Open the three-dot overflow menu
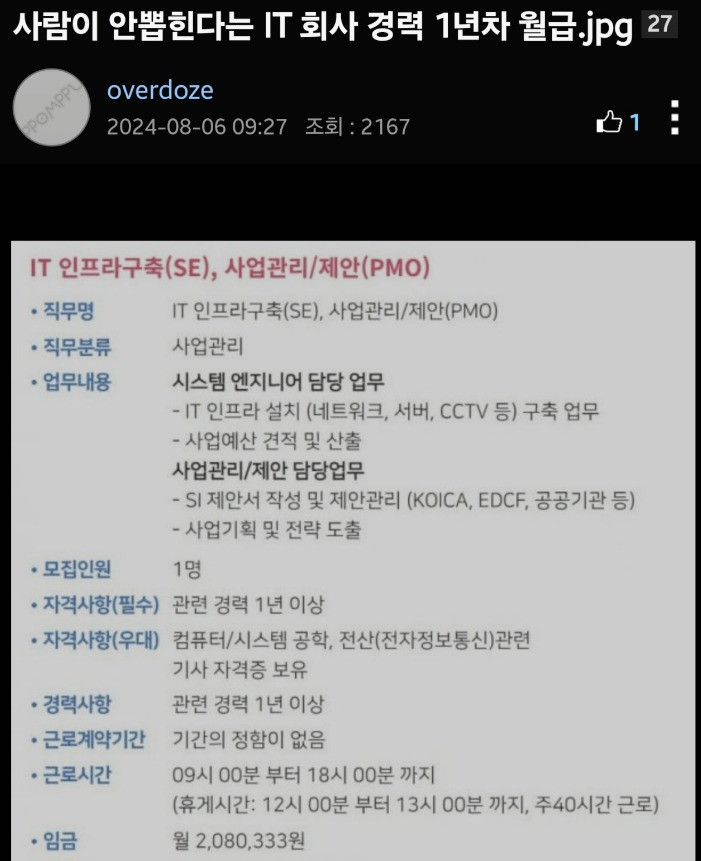The height and width of the screenshot is (861, 701). [x=675, y=118]
